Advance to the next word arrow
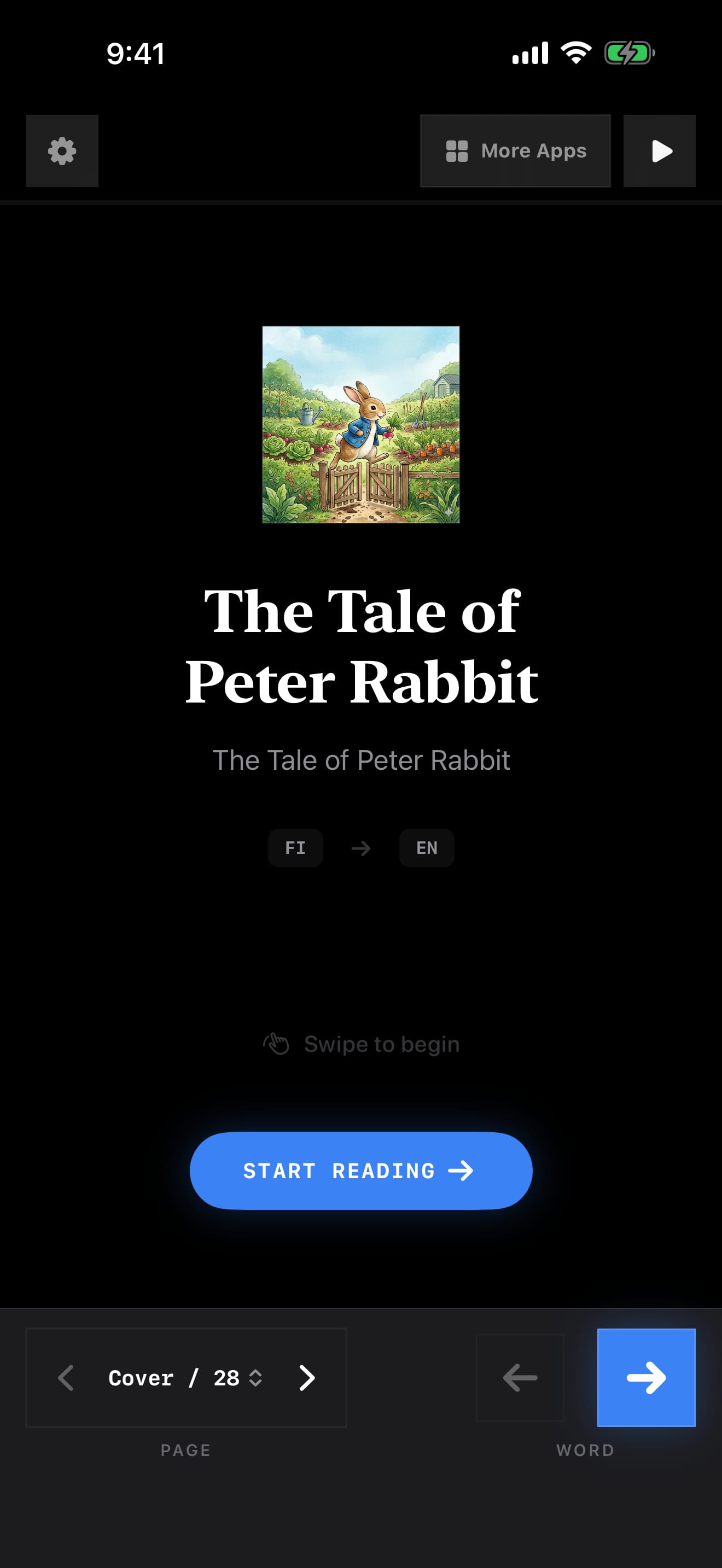This screenshot has width=722, height=1568. 646,1378
